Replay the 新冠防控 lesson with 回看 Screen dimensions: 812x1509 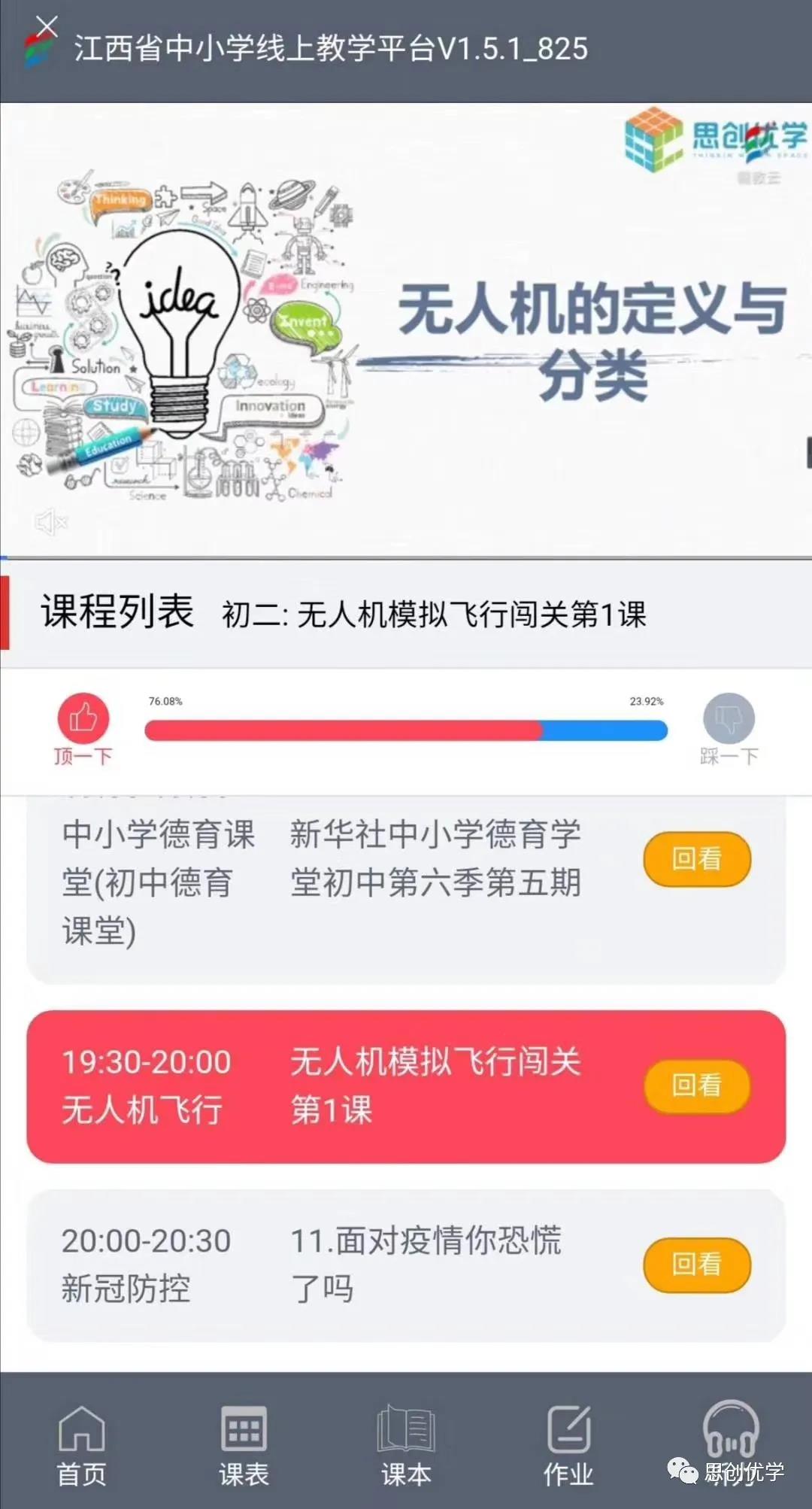[x=697, y=1265]
